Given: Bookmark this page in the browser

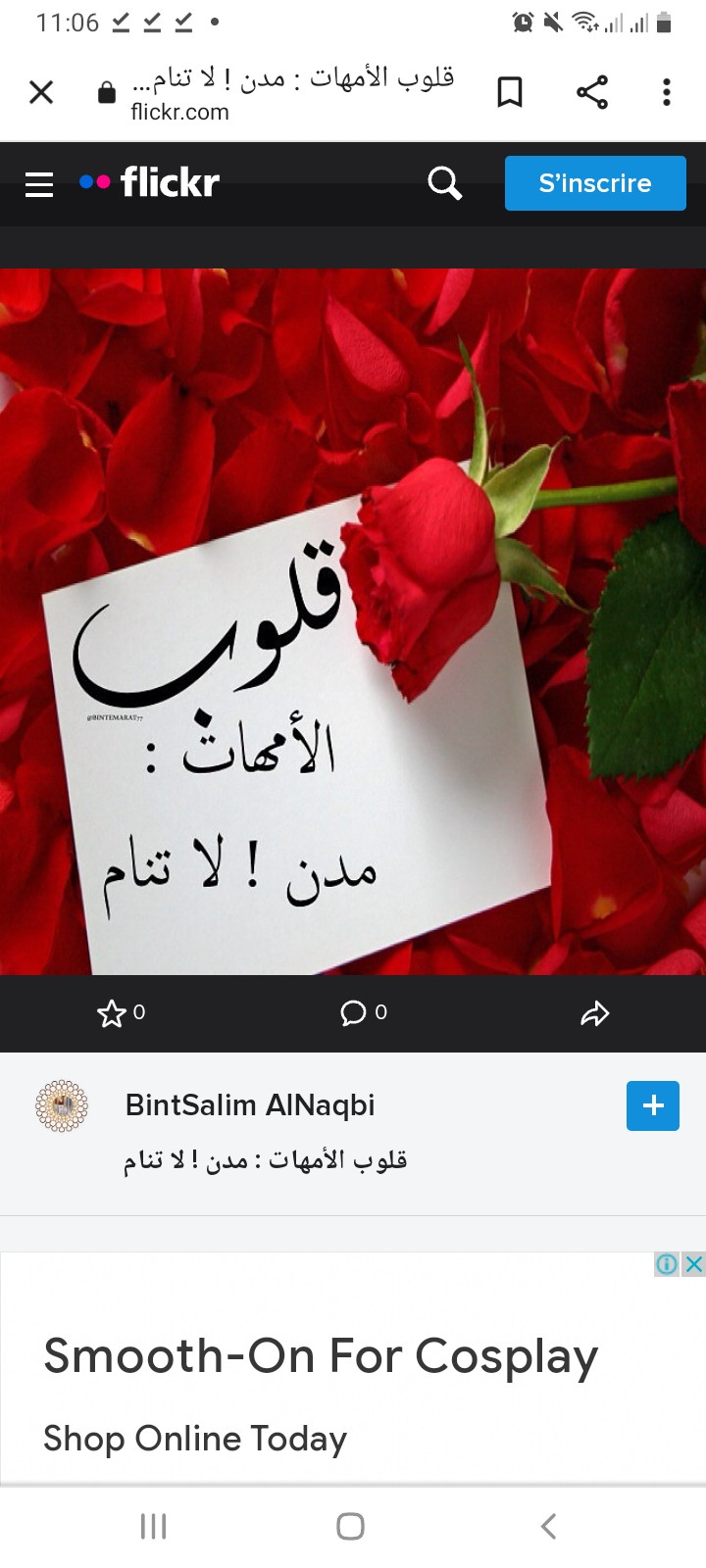Looking at the screenshot, I should 510,92.
